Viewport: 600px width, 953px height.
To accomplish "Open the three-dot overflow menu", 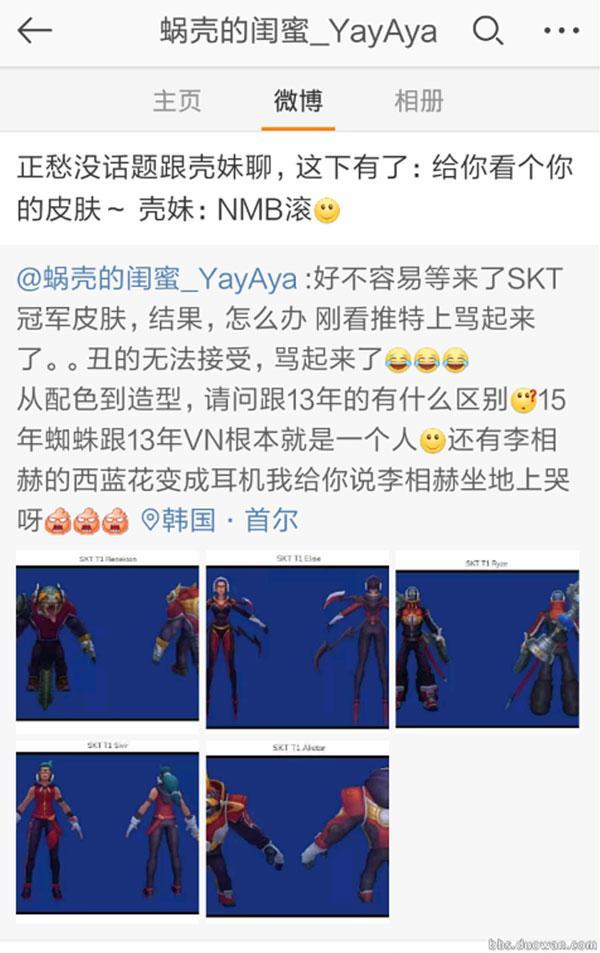I will [x=561, y=32].
